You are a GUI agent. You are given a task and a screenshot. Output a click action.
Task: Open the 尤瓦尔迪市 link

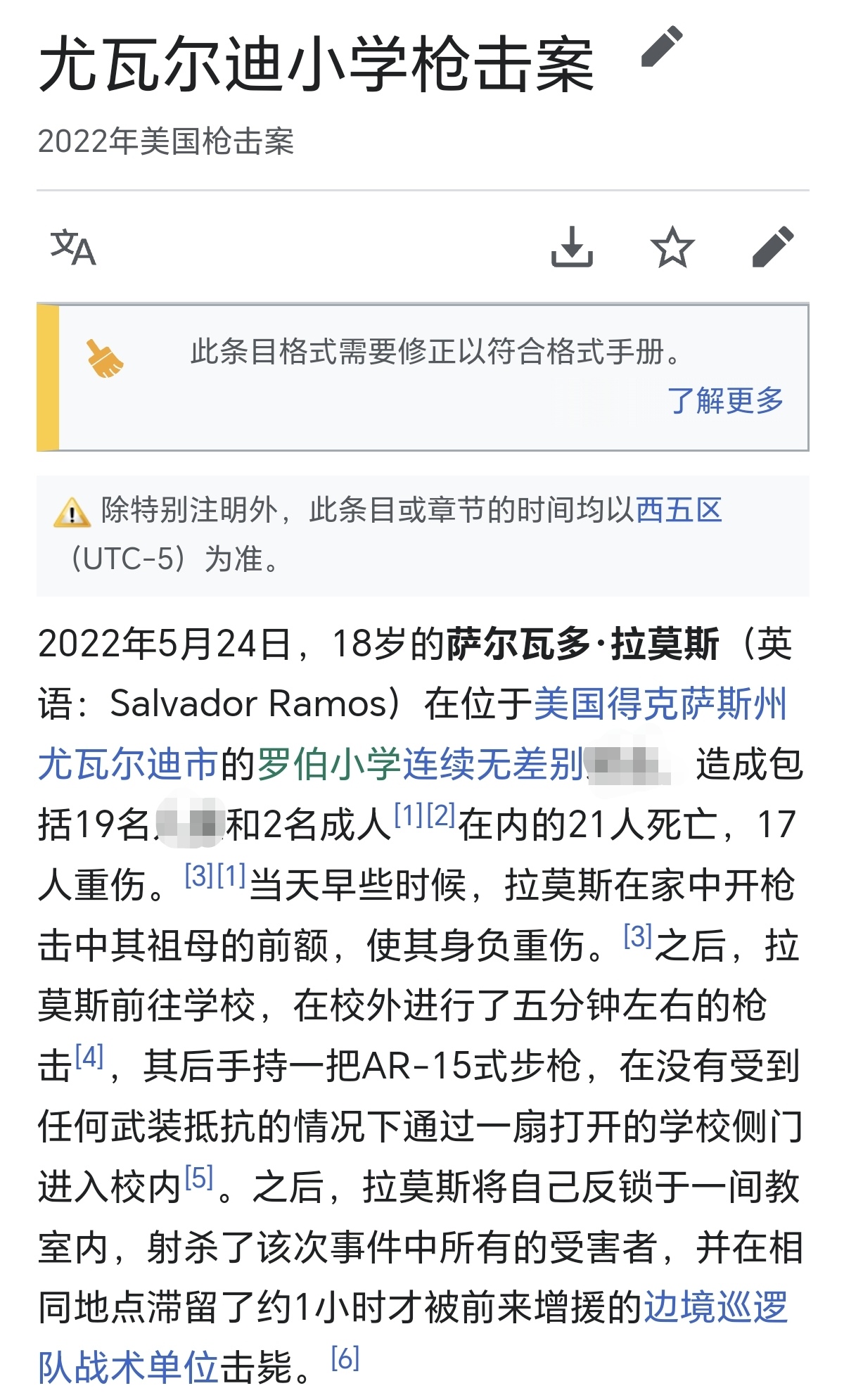point(128,765)
